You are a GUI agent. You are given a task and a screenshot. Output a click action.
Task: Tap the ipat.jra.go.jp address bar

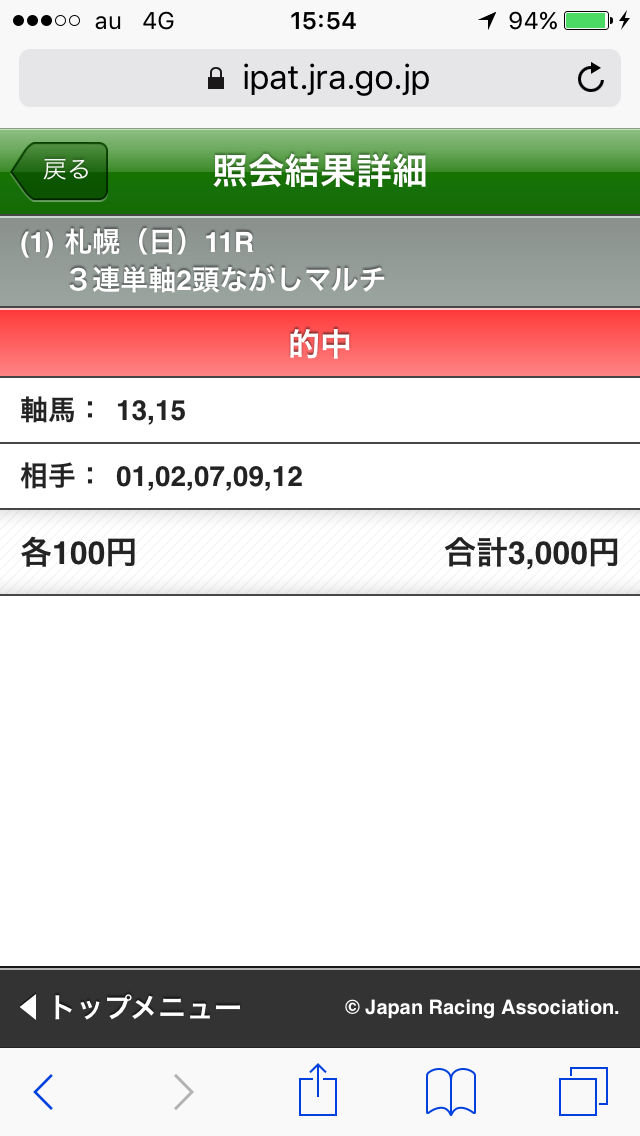point(318,79)
